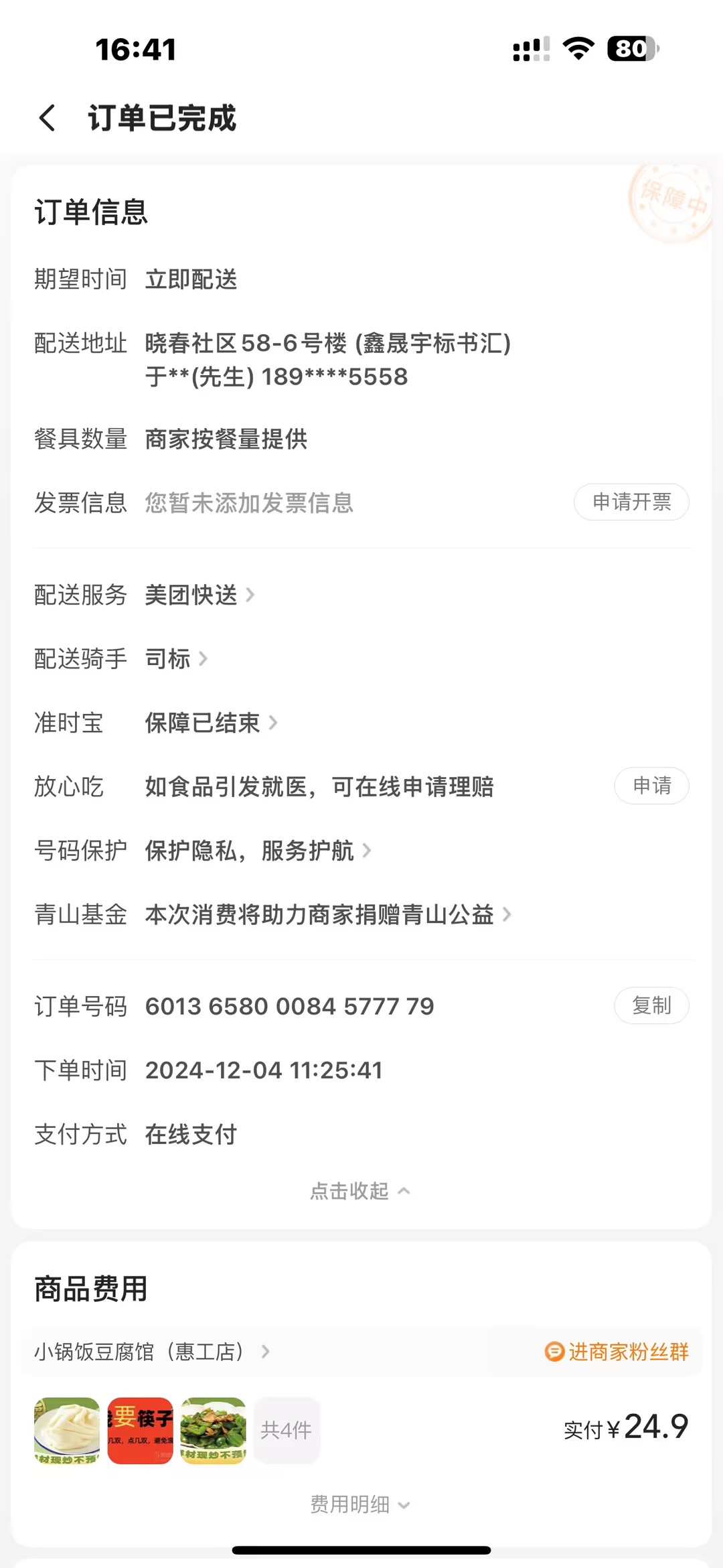Viewport: 723px width, 1568px height.
Task: Tap 申请开票 to request an invoice
Action: pos(631,502)
